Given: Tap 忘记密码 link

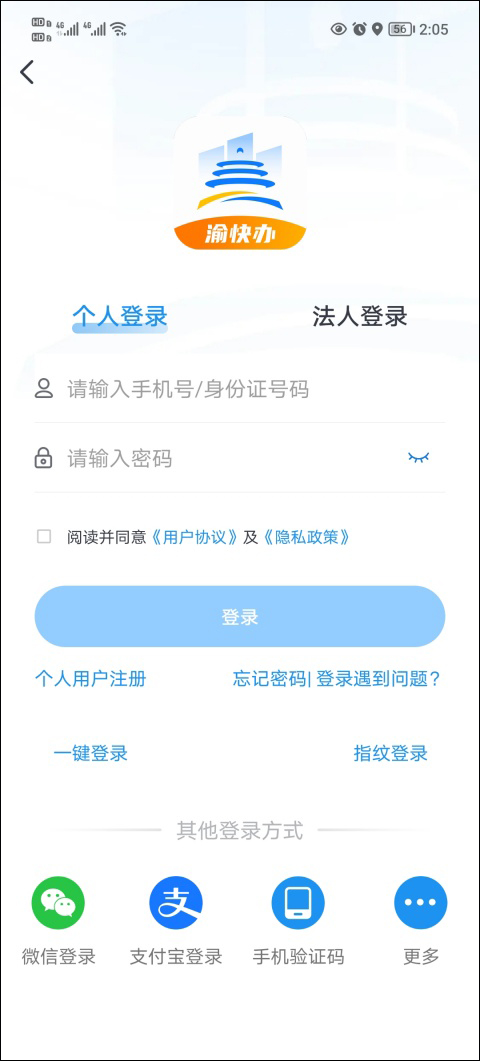Looking at the screenshot, I should (x=269, y=679).
